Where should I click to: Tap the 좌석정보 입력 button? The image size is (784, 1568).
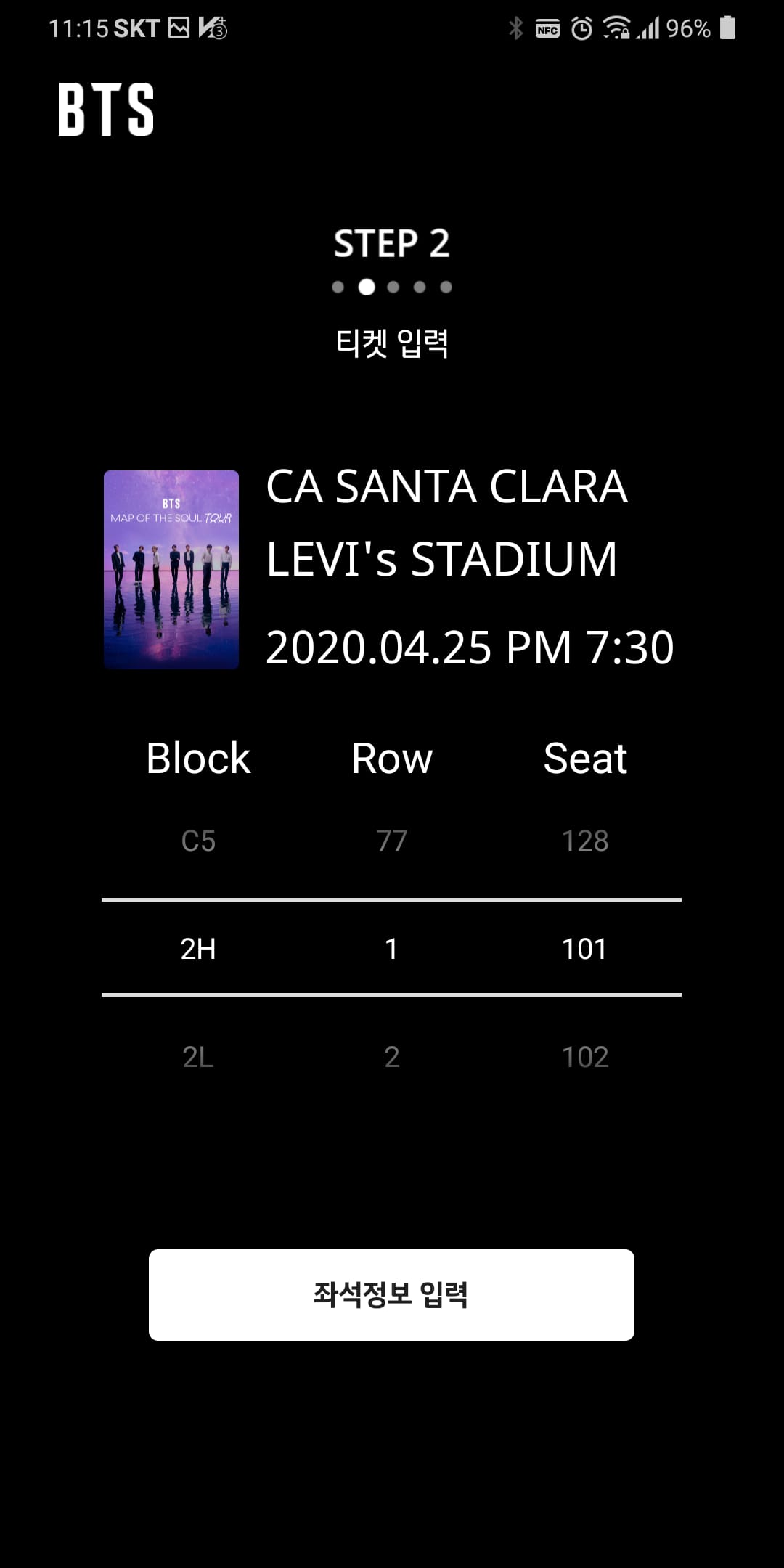click(x=391, y=1294)
